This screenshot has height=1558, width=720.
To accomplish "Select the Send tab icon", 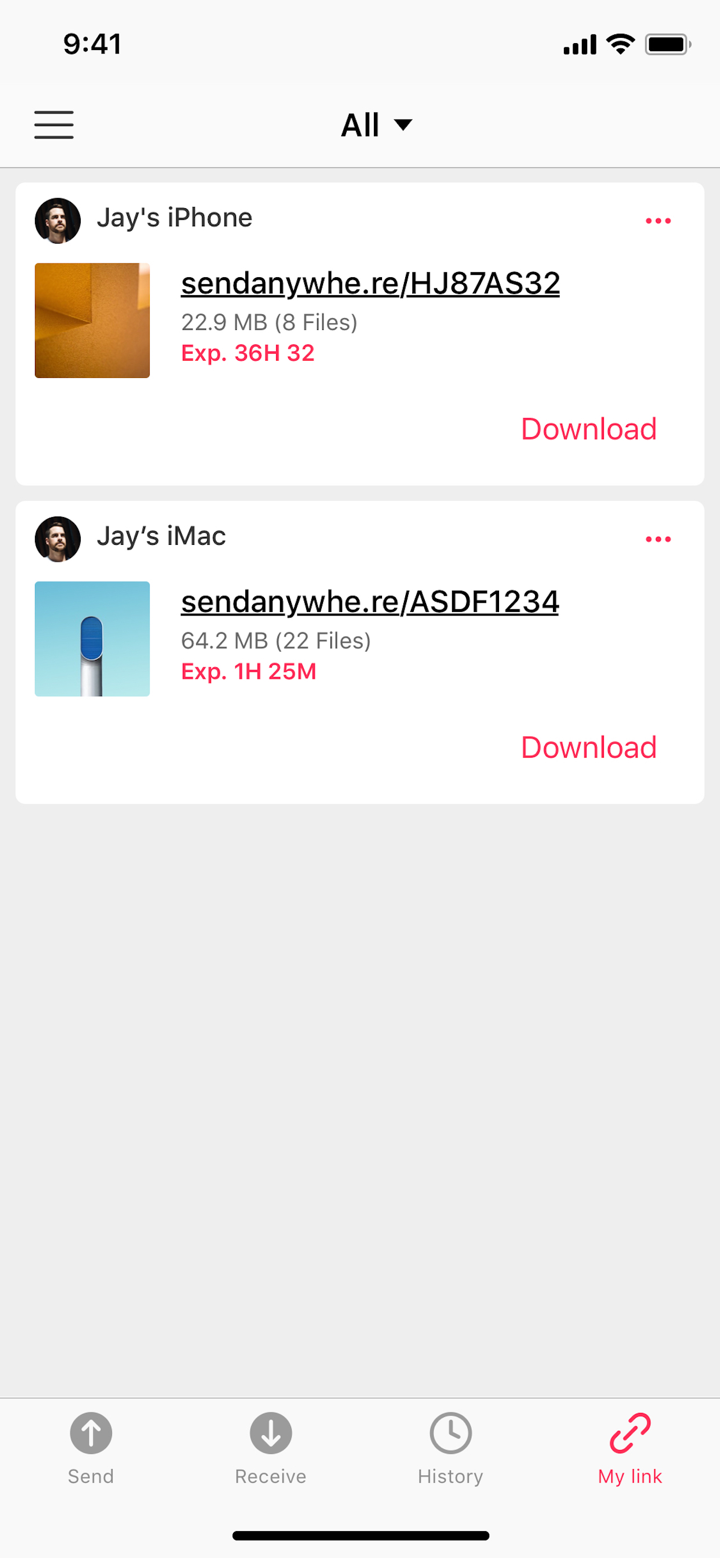I will click(90, 1434).
